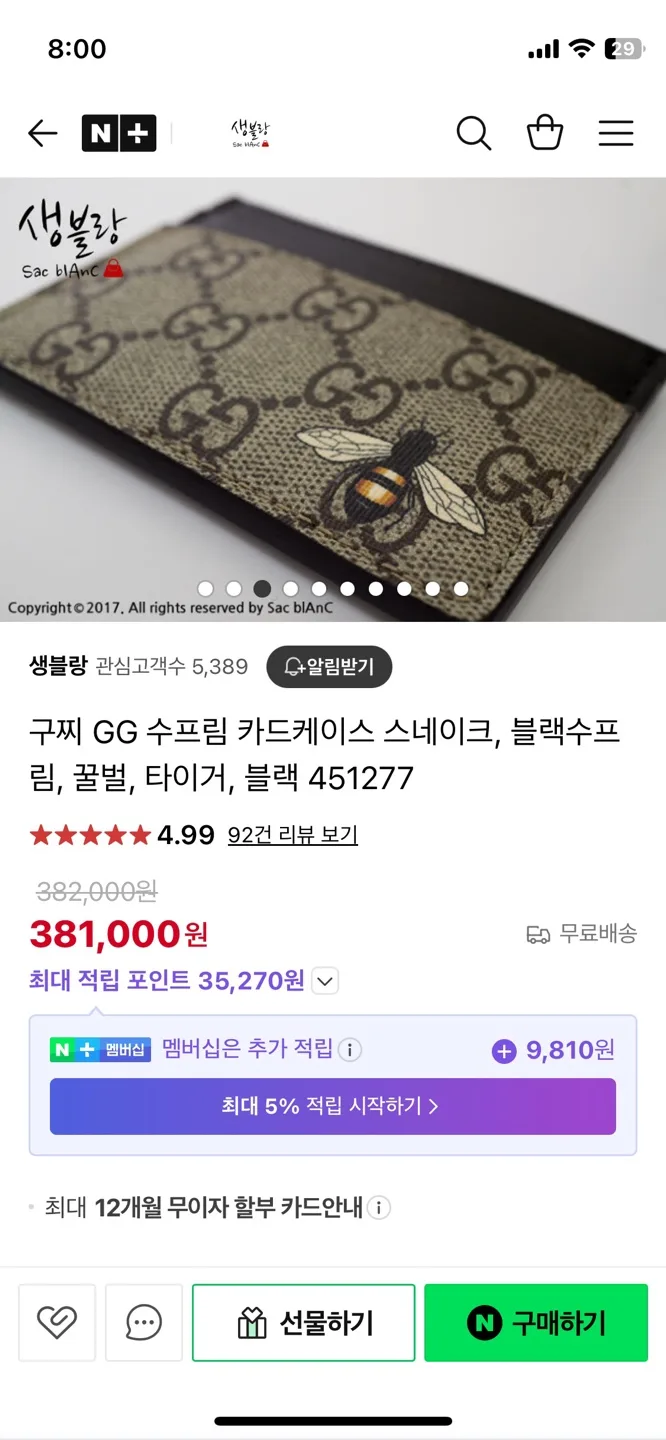Image resolution: width=666 pixels, height=1440 pixels.
Task: Expand the 최대 적립 포인트 details chevron
Action: tap(325, 981)
